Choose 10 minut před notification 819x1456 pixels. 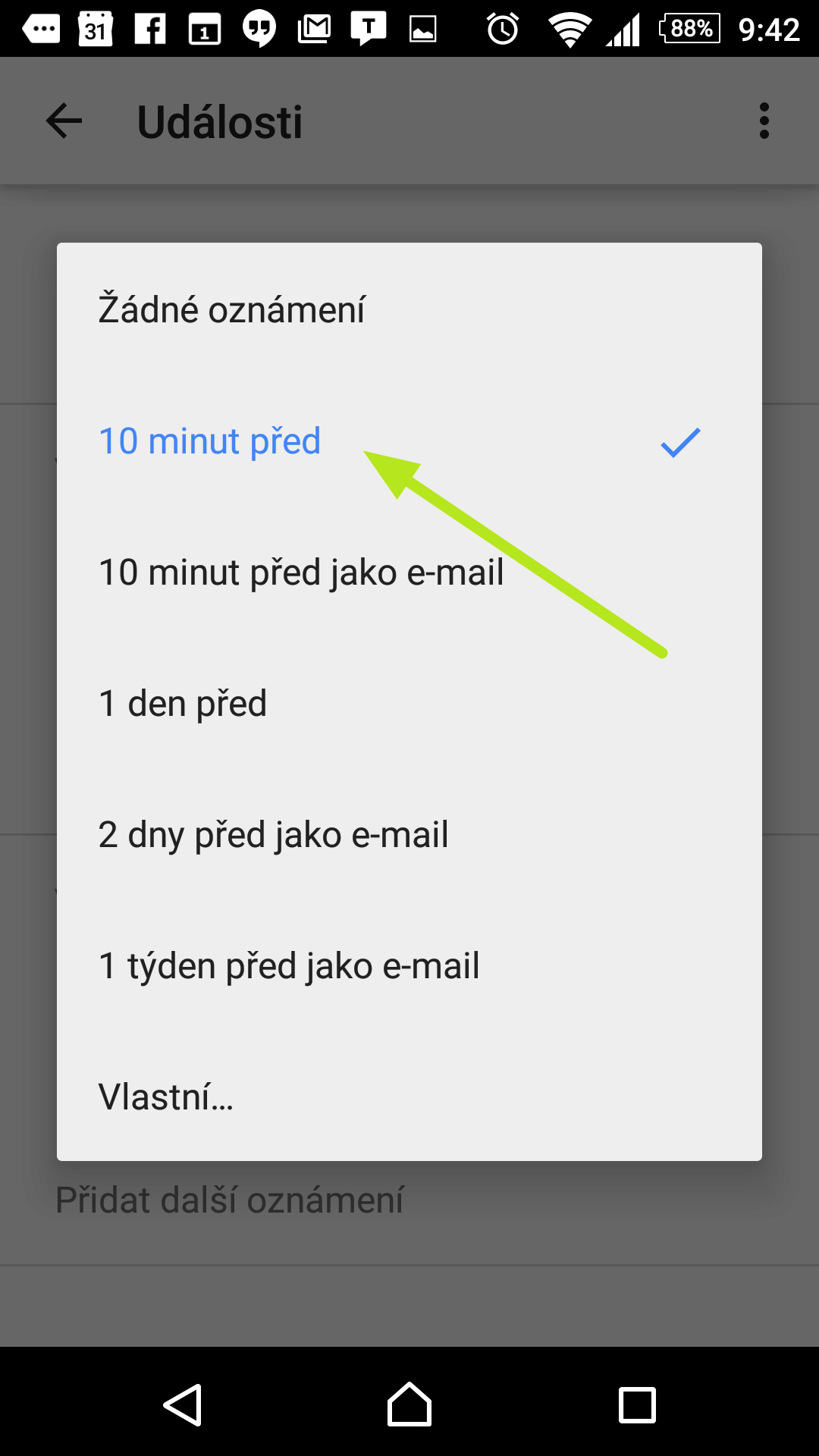point(409,441)
